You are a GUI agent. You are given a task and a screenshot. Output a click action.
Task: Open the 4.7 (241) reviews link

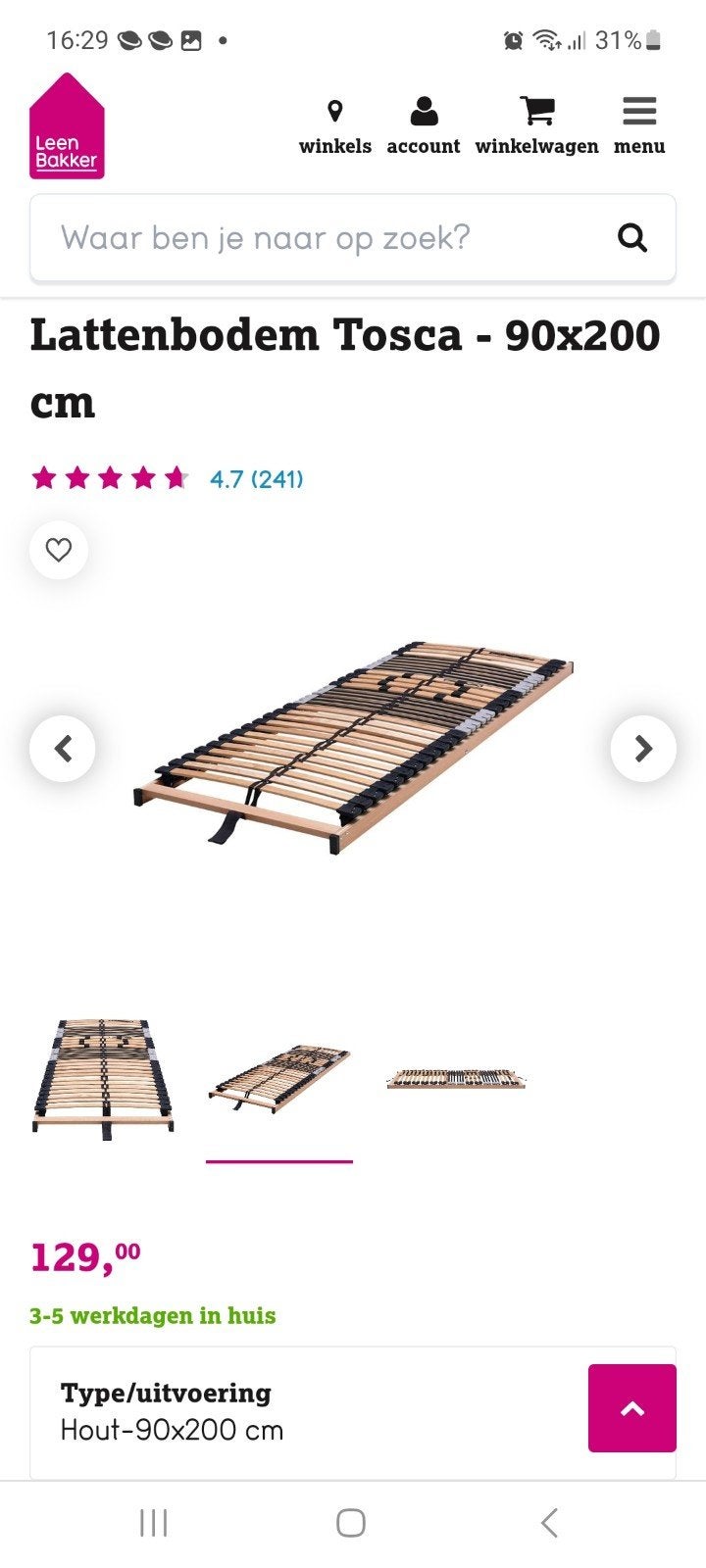click(257, 479)
